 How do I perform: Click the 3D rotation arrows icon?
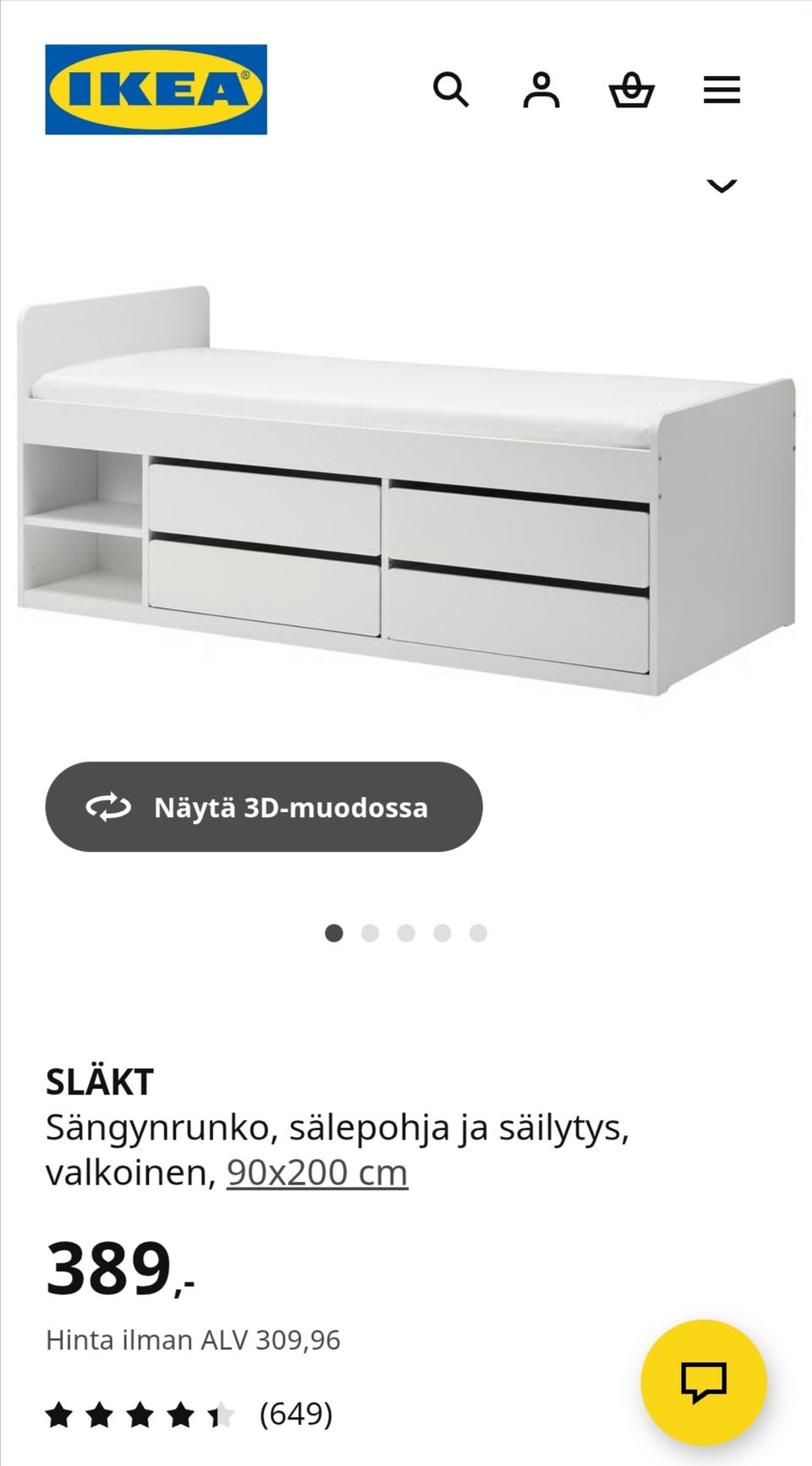[109, 808]
